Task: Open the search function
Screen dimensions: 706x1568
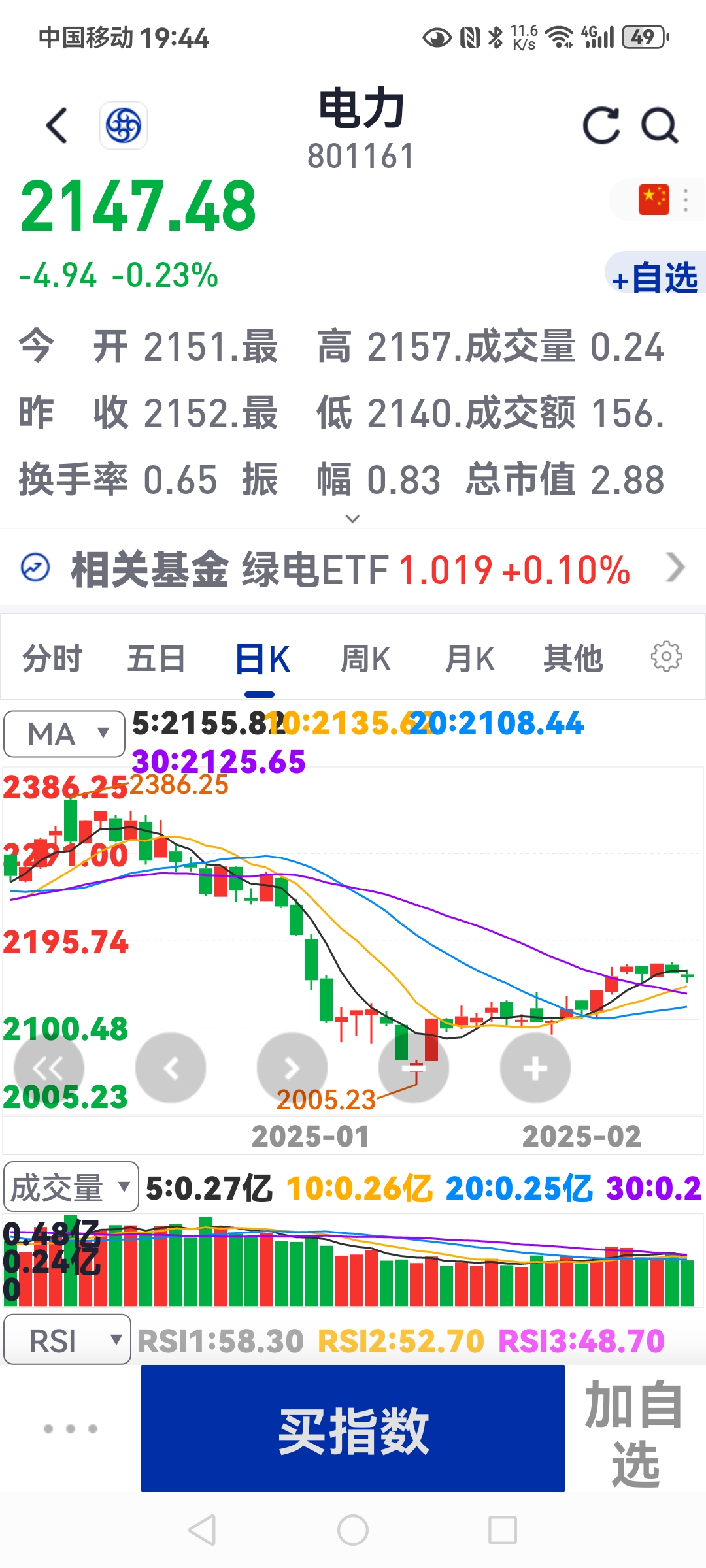Action: point(659,126)
